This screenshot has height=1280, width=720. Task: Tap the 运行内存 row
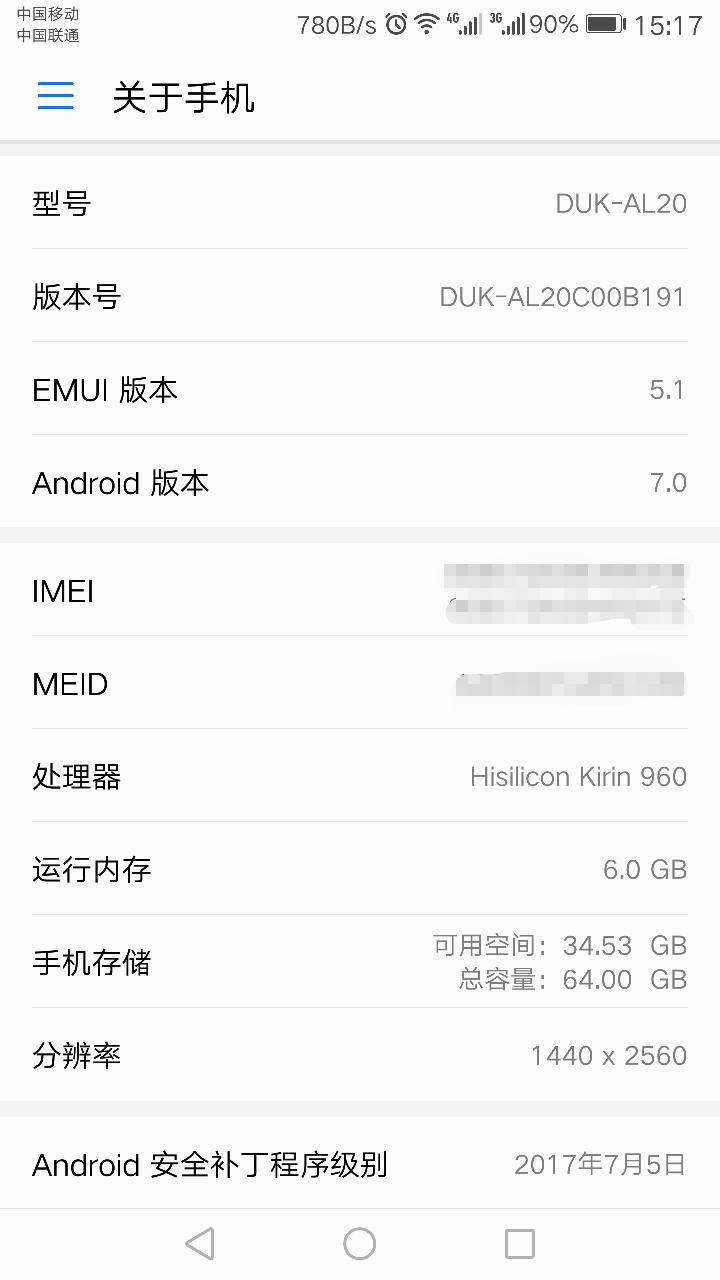point(360,869)
